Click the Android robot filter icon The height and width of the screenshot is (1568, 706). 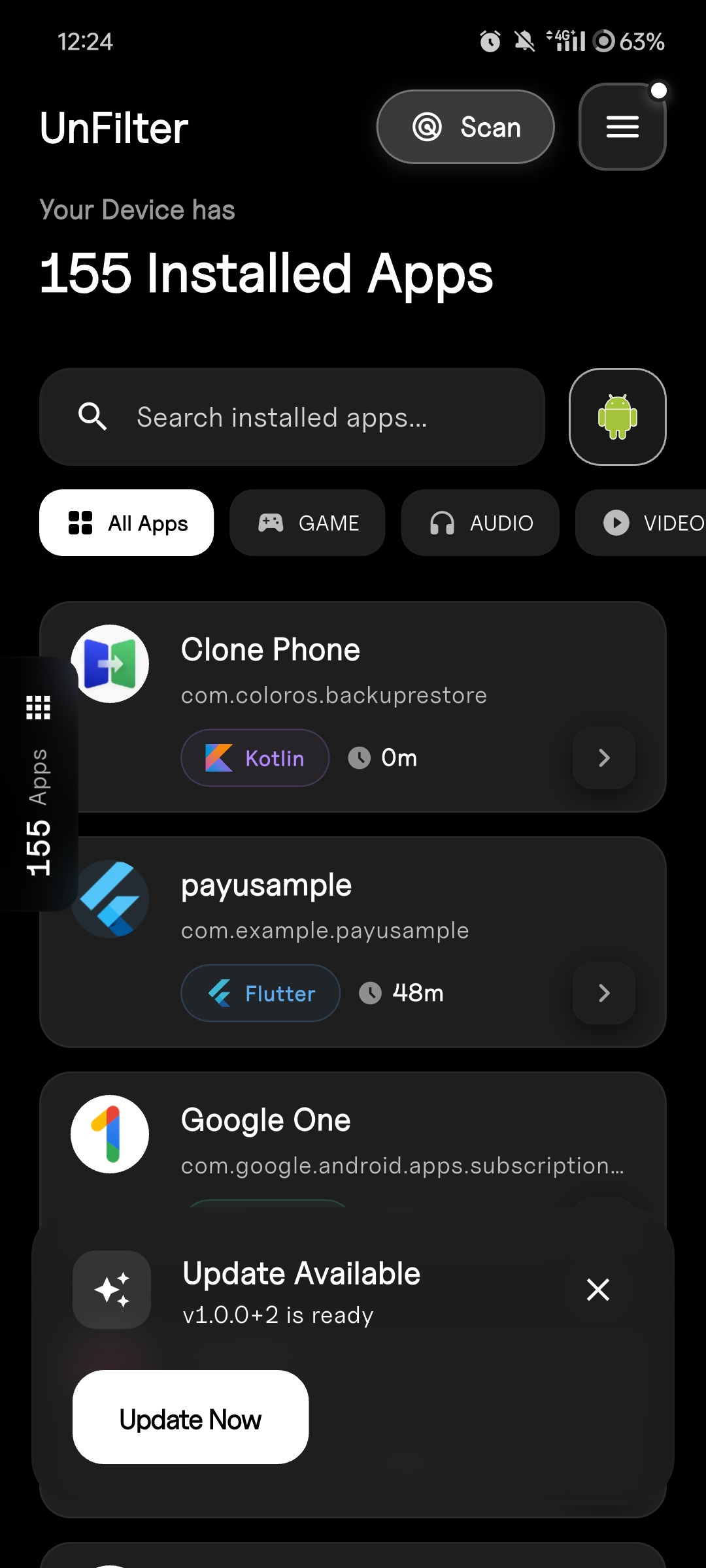616,416
